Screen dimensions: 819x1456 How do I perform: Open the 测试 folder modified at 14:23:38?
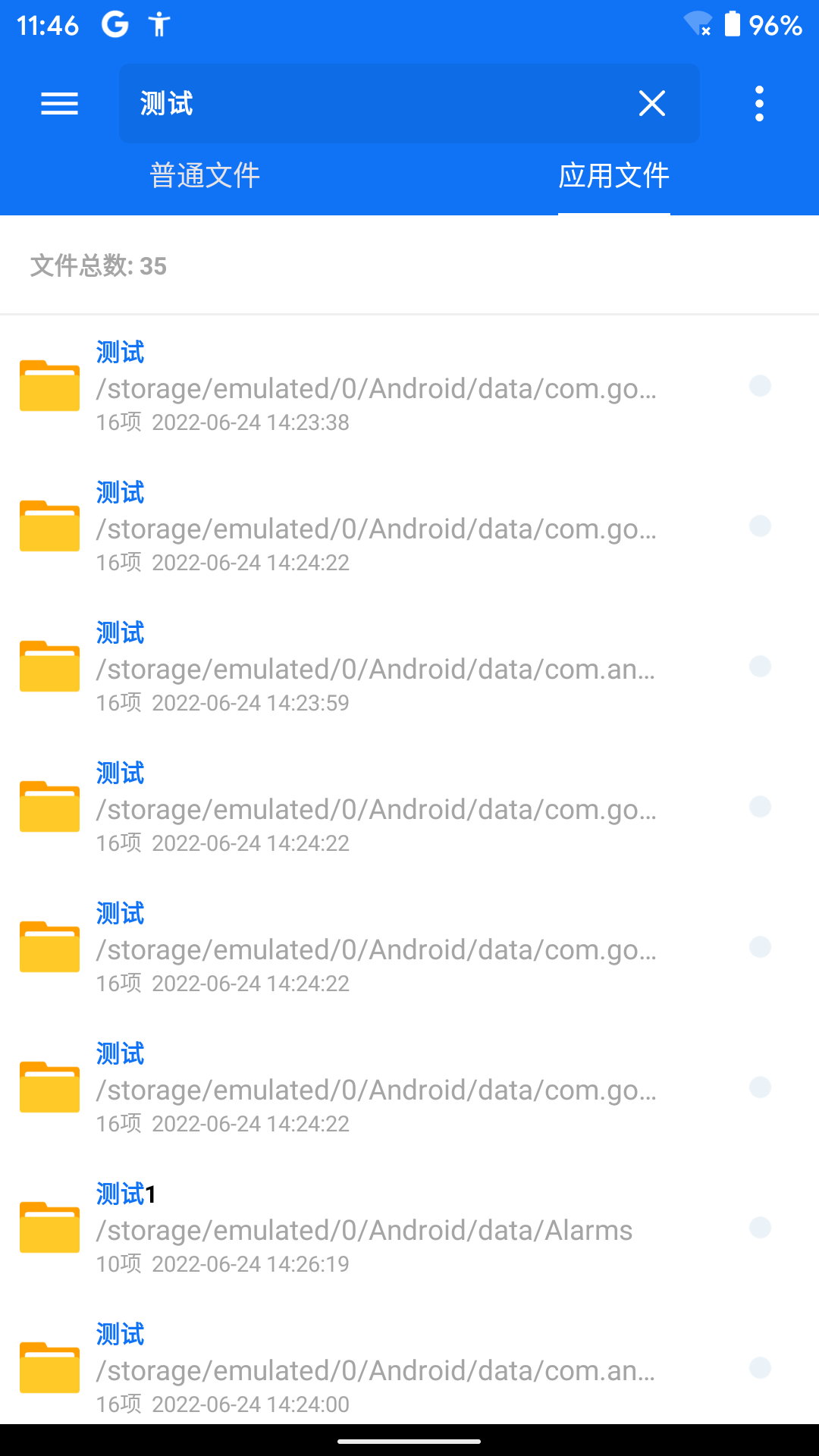point(375,387)
